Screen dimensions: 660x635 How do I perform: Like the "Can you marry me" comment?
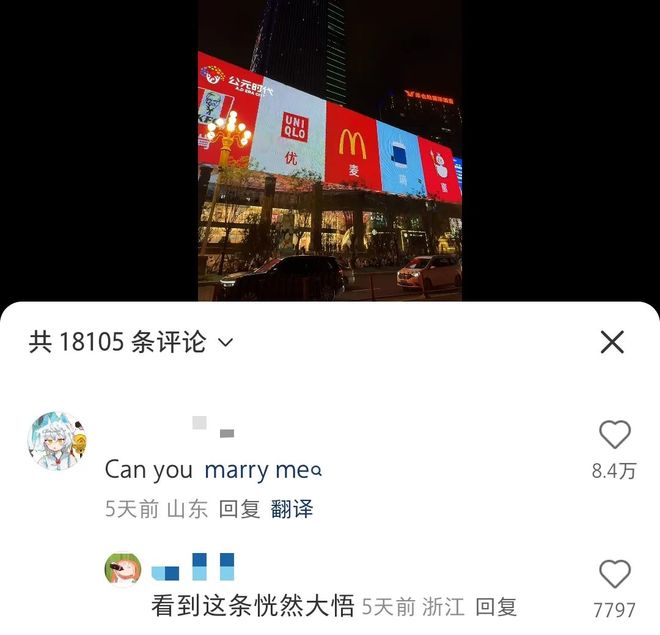pos(614,435)
